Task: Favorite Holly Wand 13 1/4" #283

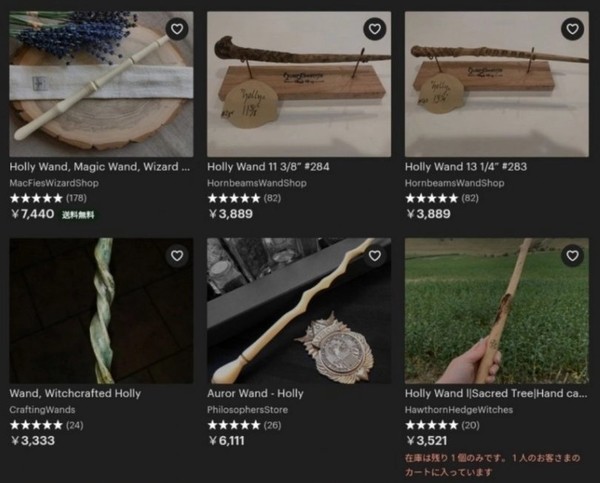Action: coord(572,29)
